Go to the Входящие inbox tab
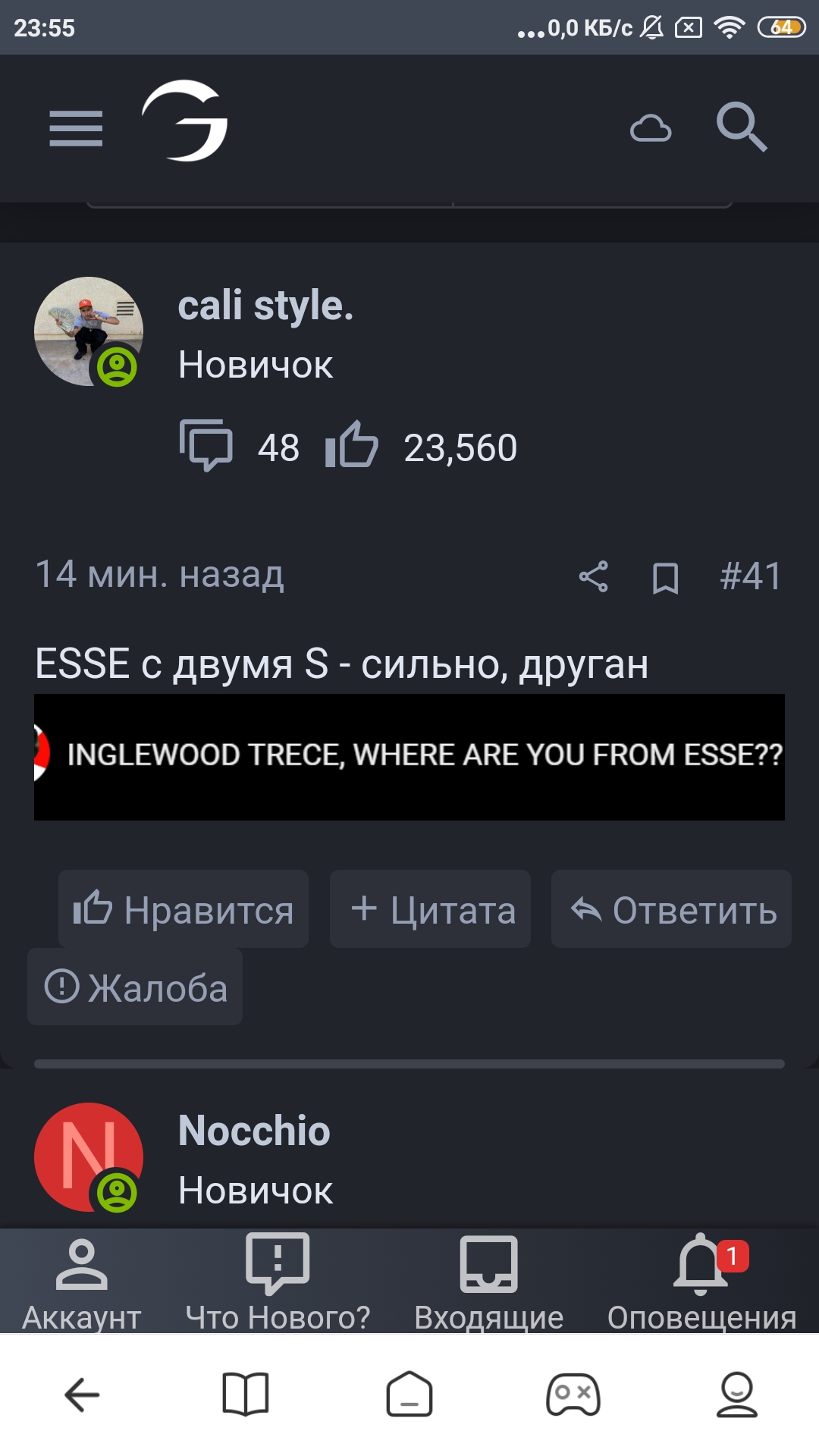 point(489,1283)
